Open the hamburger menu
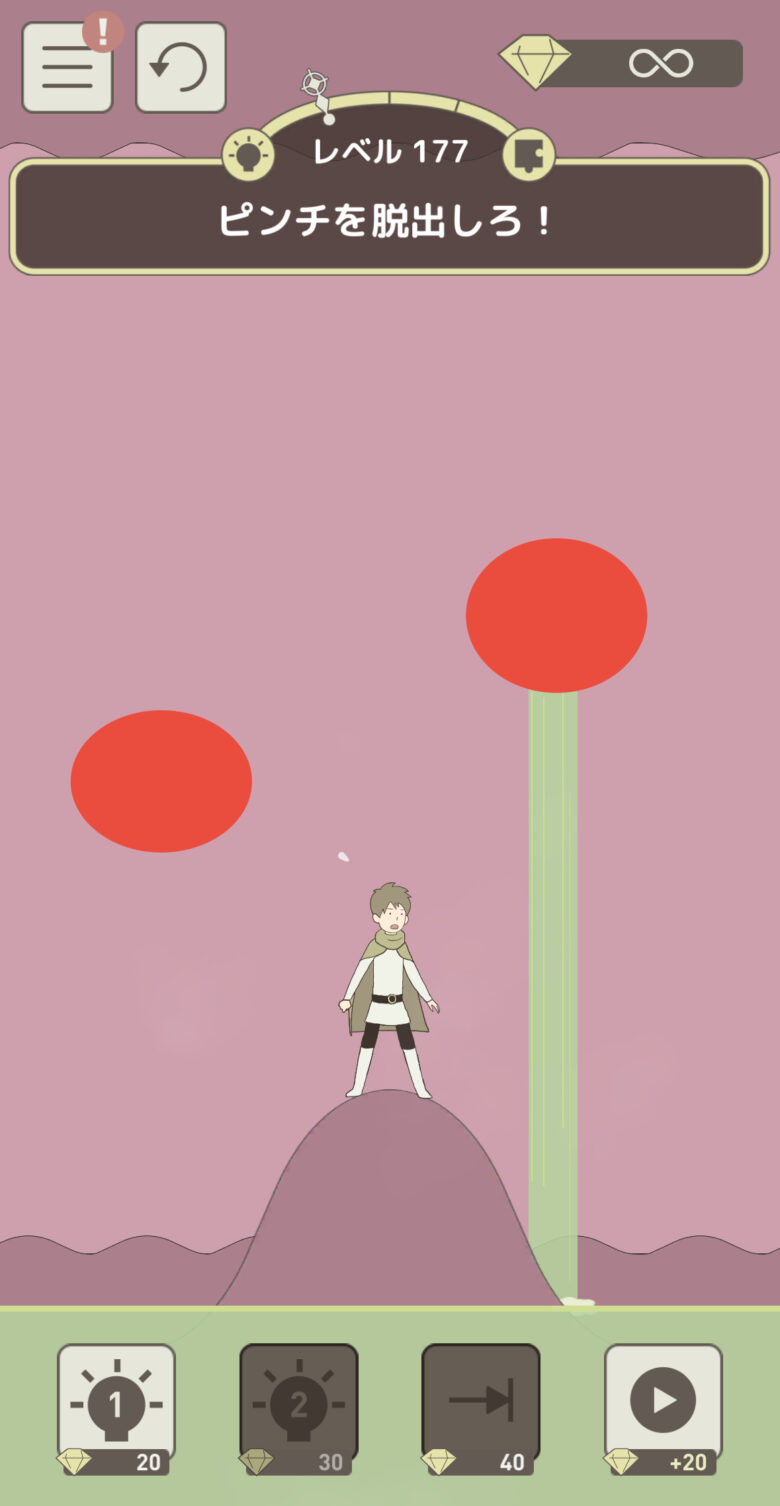 [67, 67]
